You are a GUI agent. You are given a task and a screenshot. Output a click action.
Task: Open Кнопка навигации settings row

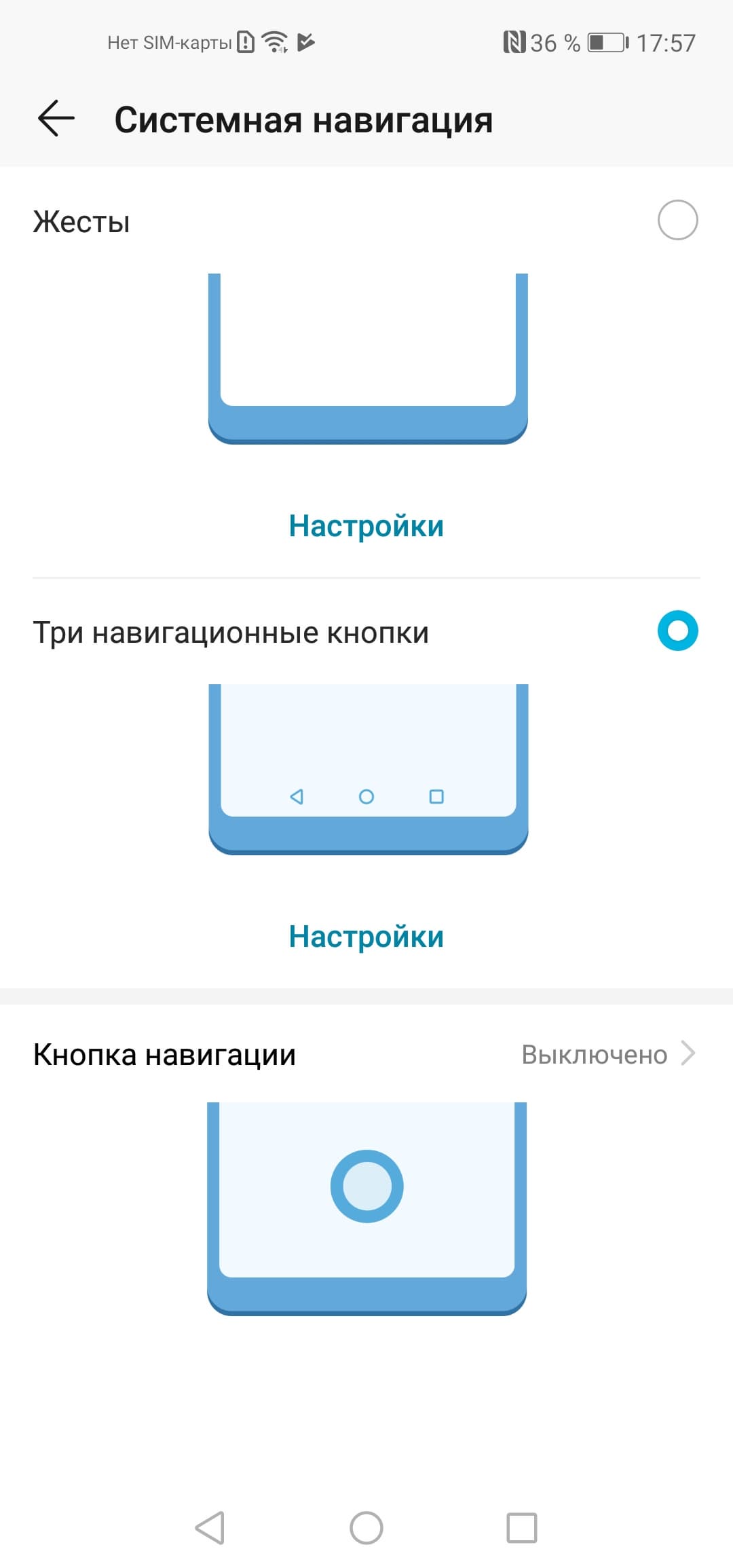366,1054
